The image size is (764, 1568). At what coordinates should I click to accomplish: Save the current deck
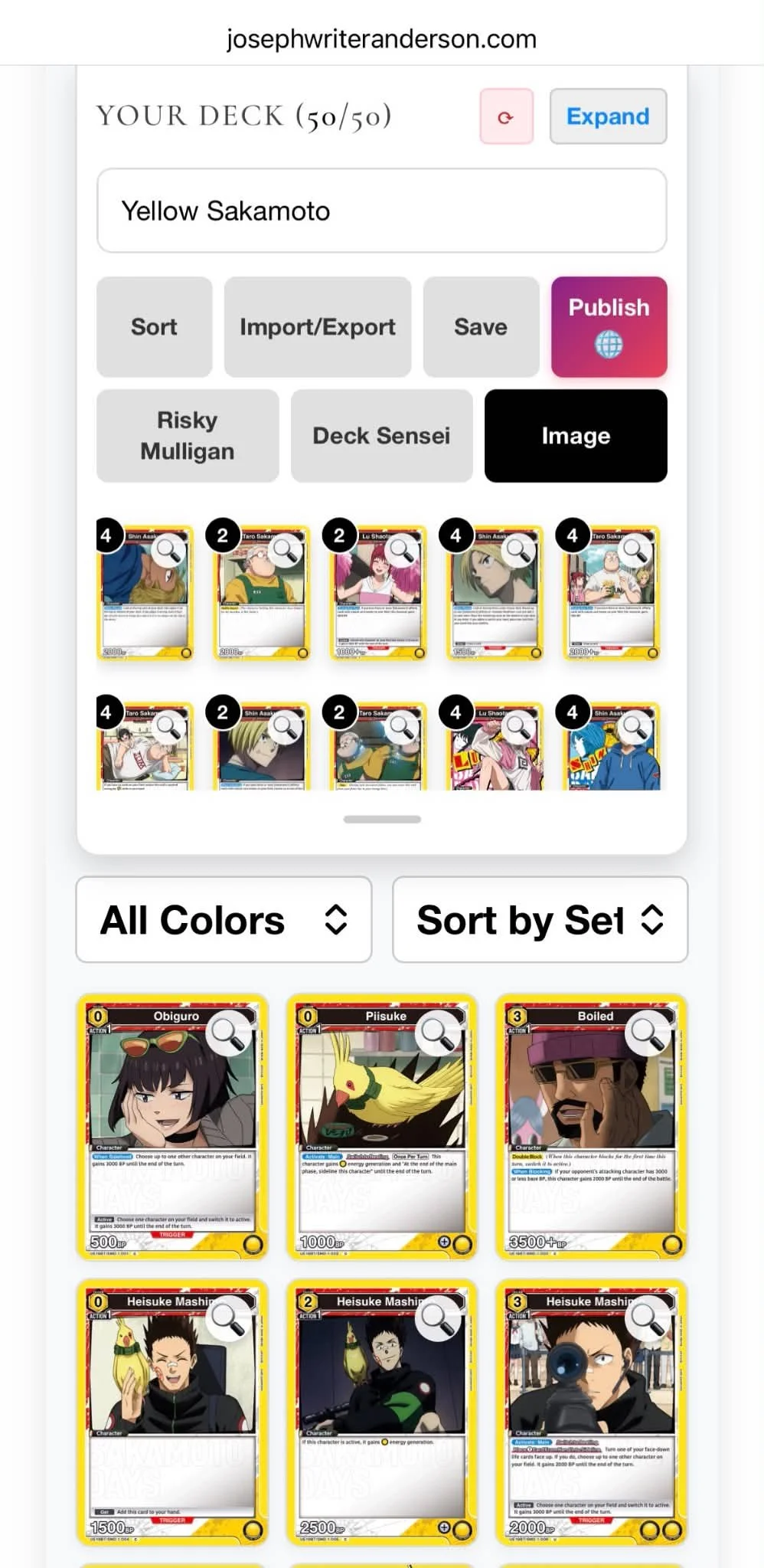pos(481,327)
